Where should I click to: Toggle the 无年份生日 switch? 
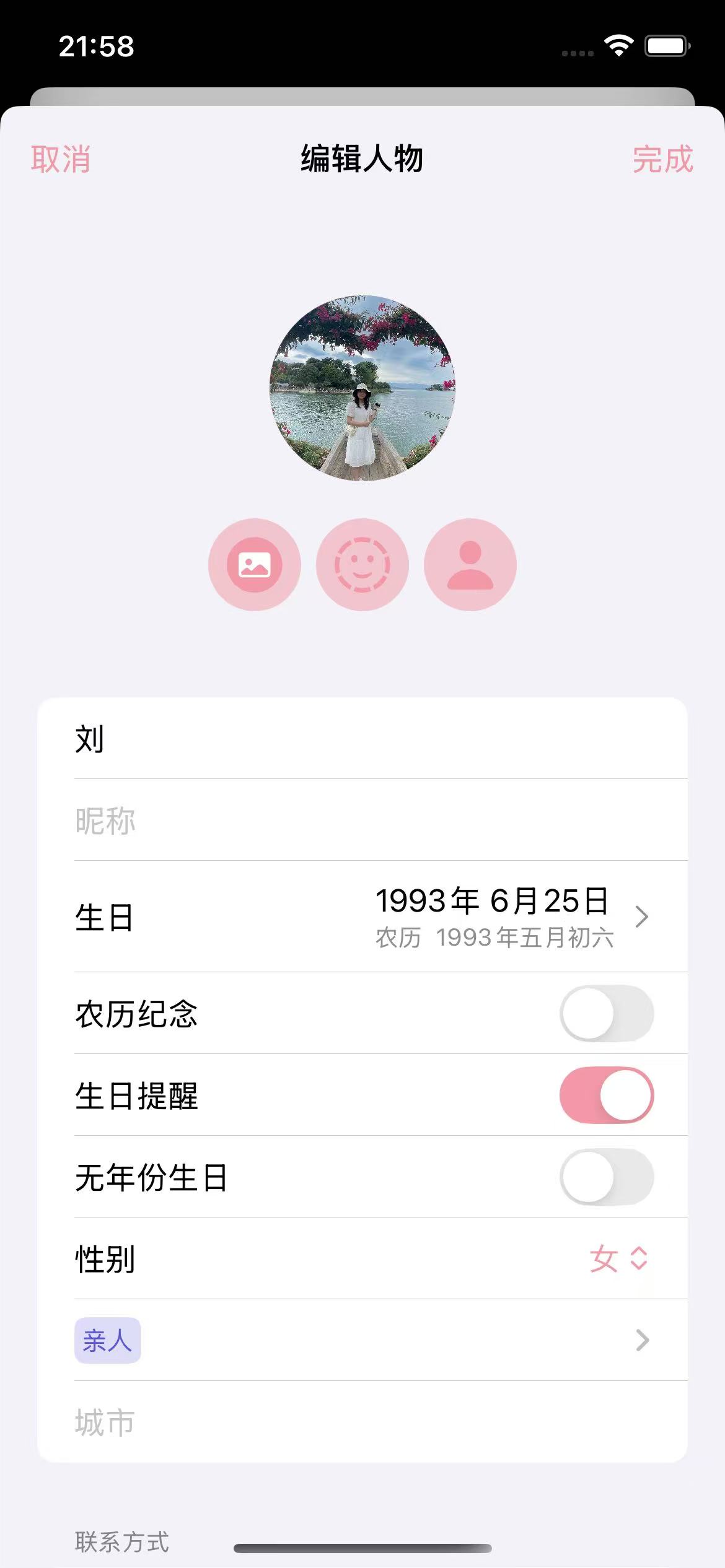[x=606, y=1177]
